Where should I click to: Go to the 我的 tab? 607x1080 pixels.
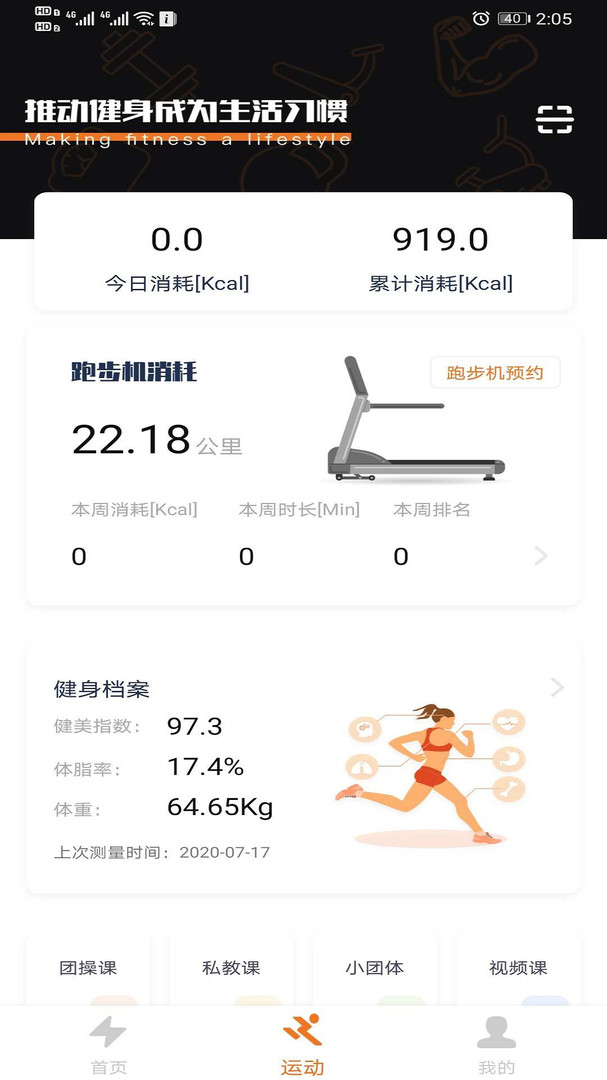(x=496, y=1045)
